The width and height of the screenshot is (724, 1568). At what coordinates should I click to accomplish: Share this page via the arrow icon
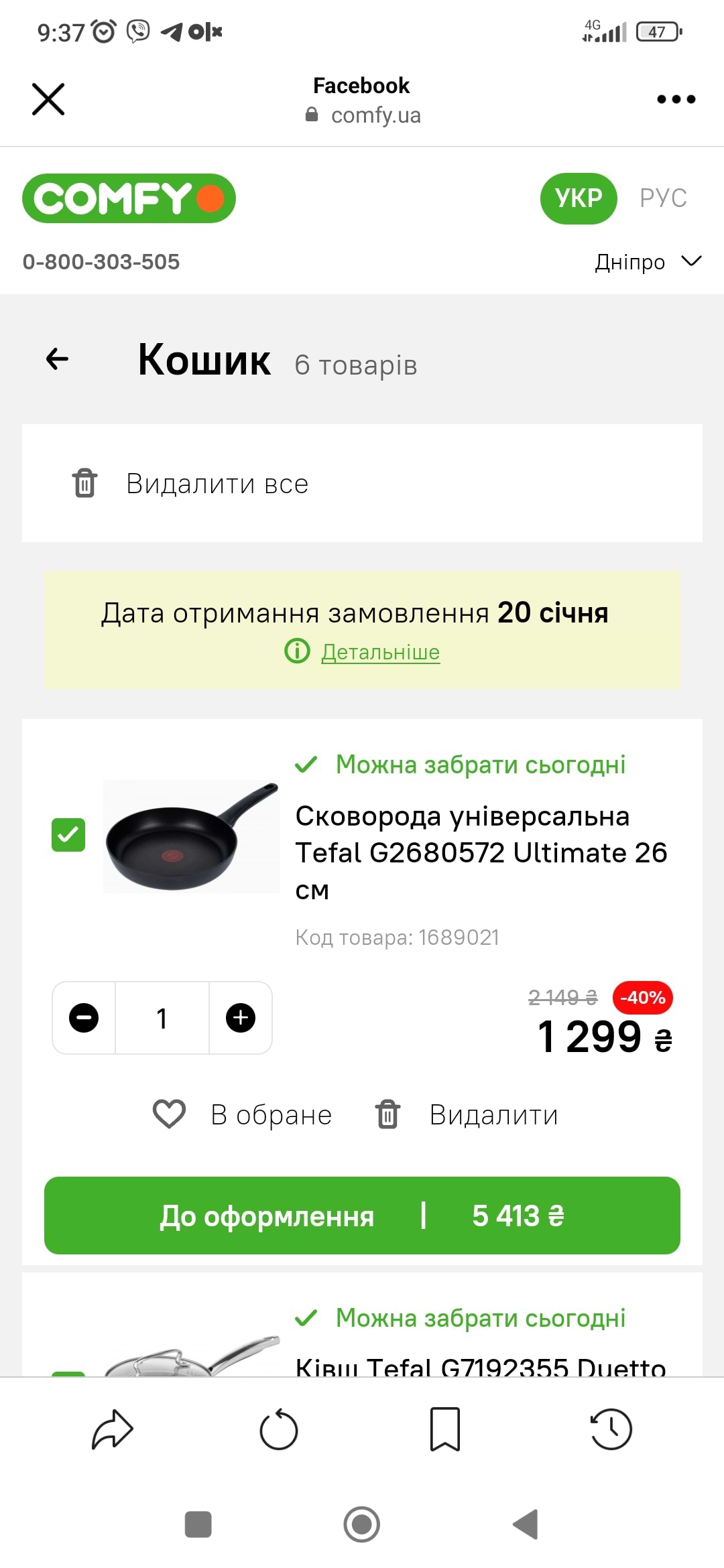click(113, 1429)
